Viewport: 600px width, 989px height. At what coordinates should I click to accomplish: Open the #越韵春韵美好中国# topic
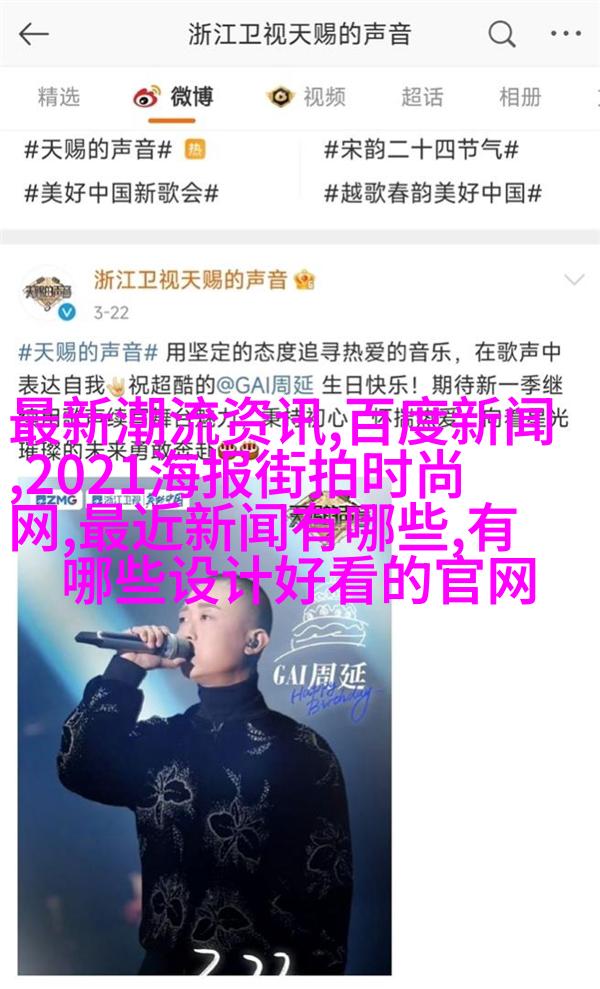[x=432, y=193]
